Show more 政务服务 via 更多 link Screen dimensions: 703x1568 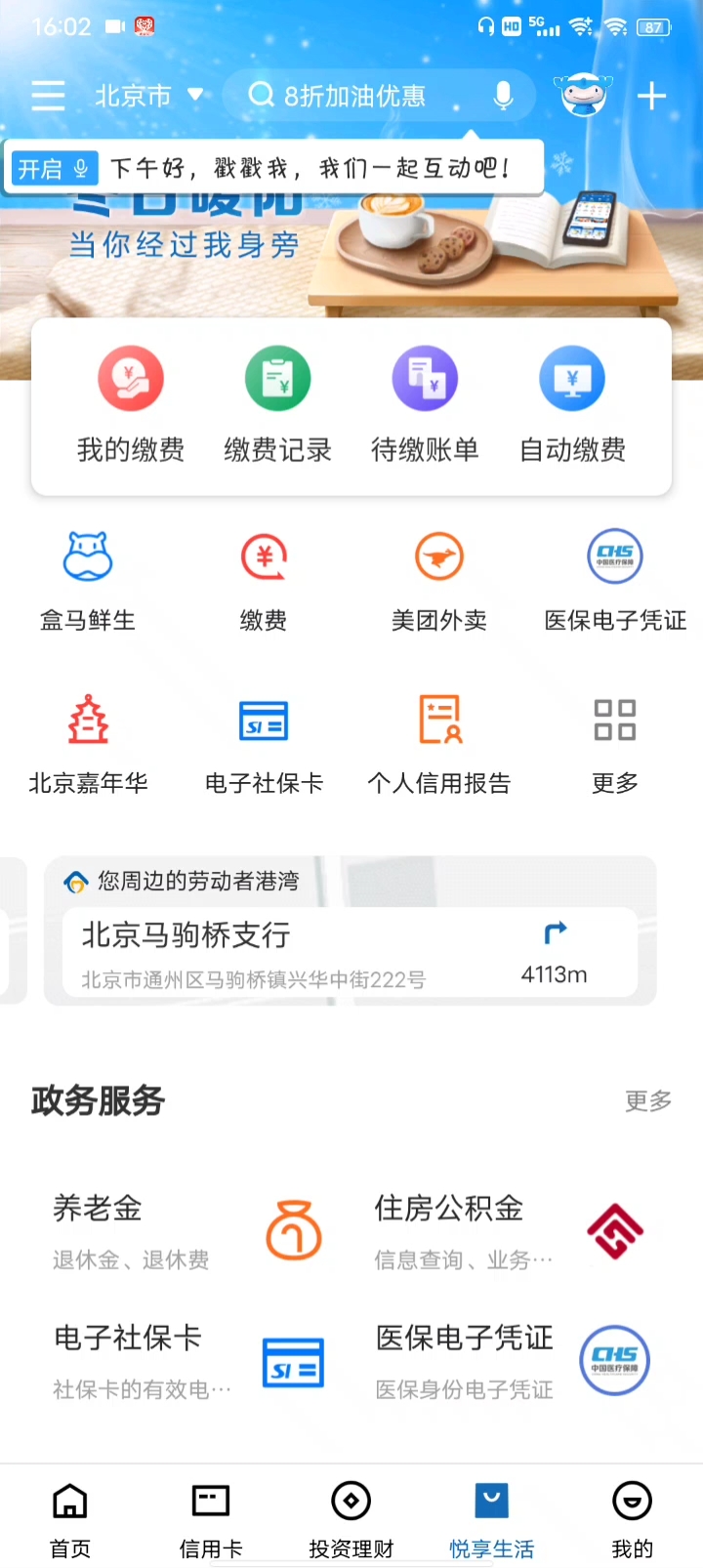647,1101
